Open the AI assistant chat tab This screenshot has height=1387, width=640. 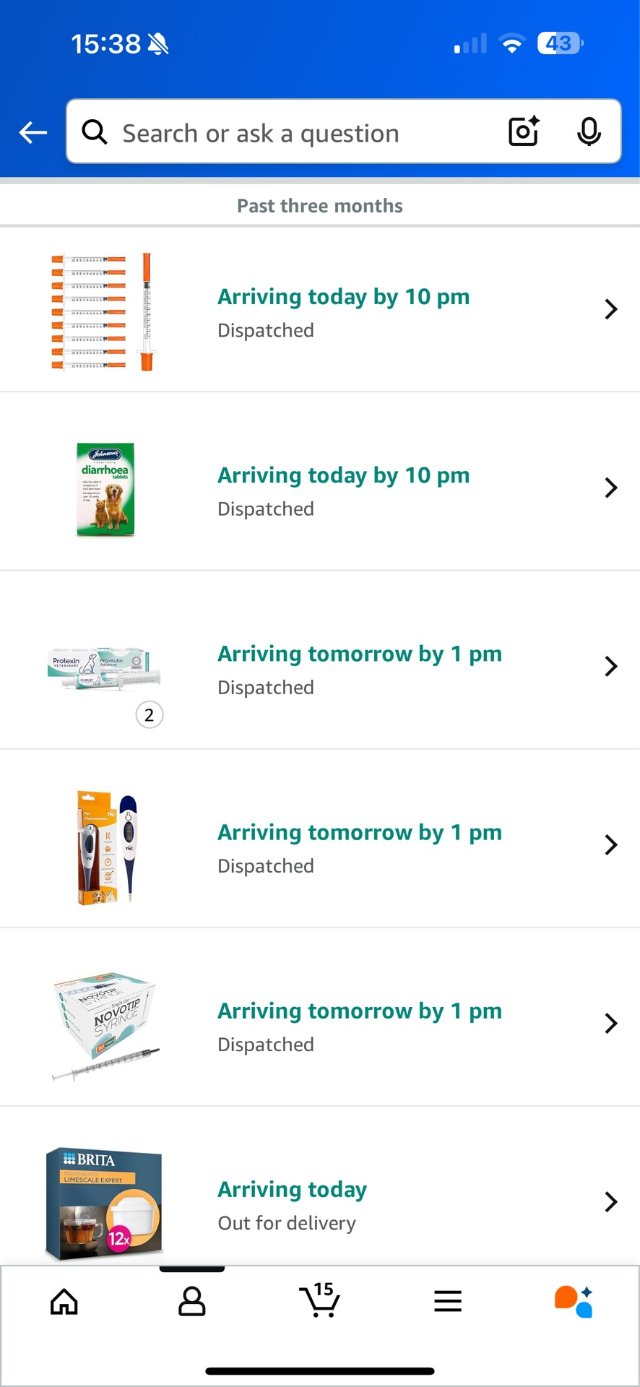coord(574,1301)
